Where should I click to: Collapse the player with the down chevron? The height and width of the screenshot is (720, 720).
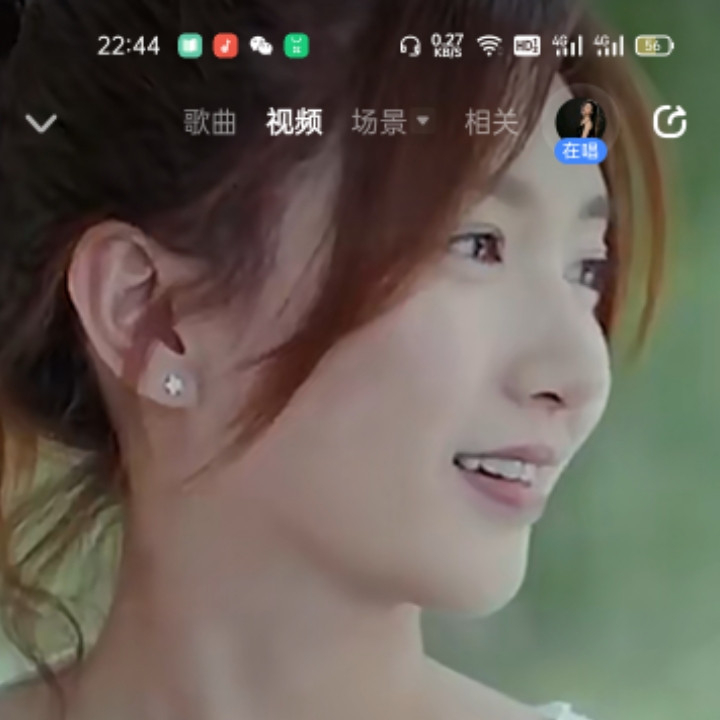click(x=41, y=123)
